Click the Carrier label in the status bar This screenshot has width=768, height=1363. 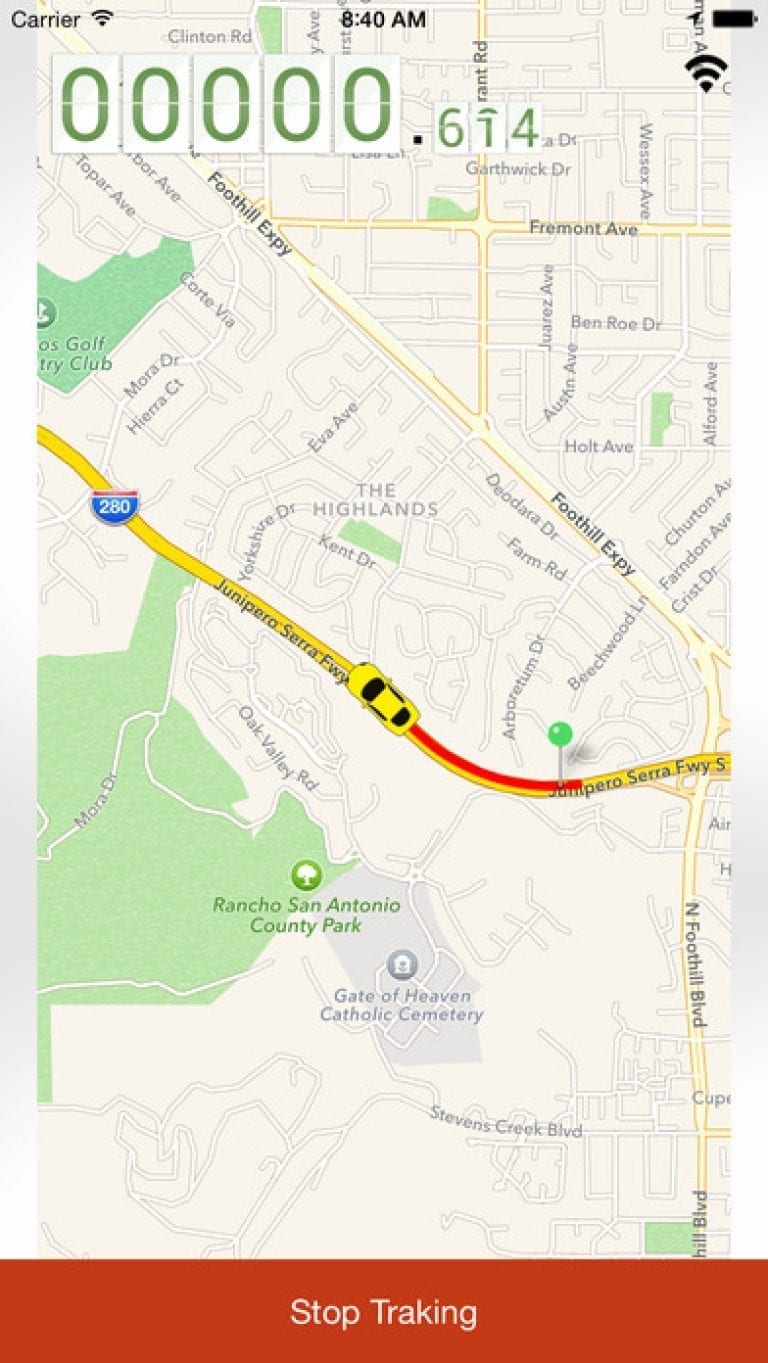pyautogui.click(x=48, y=18)
